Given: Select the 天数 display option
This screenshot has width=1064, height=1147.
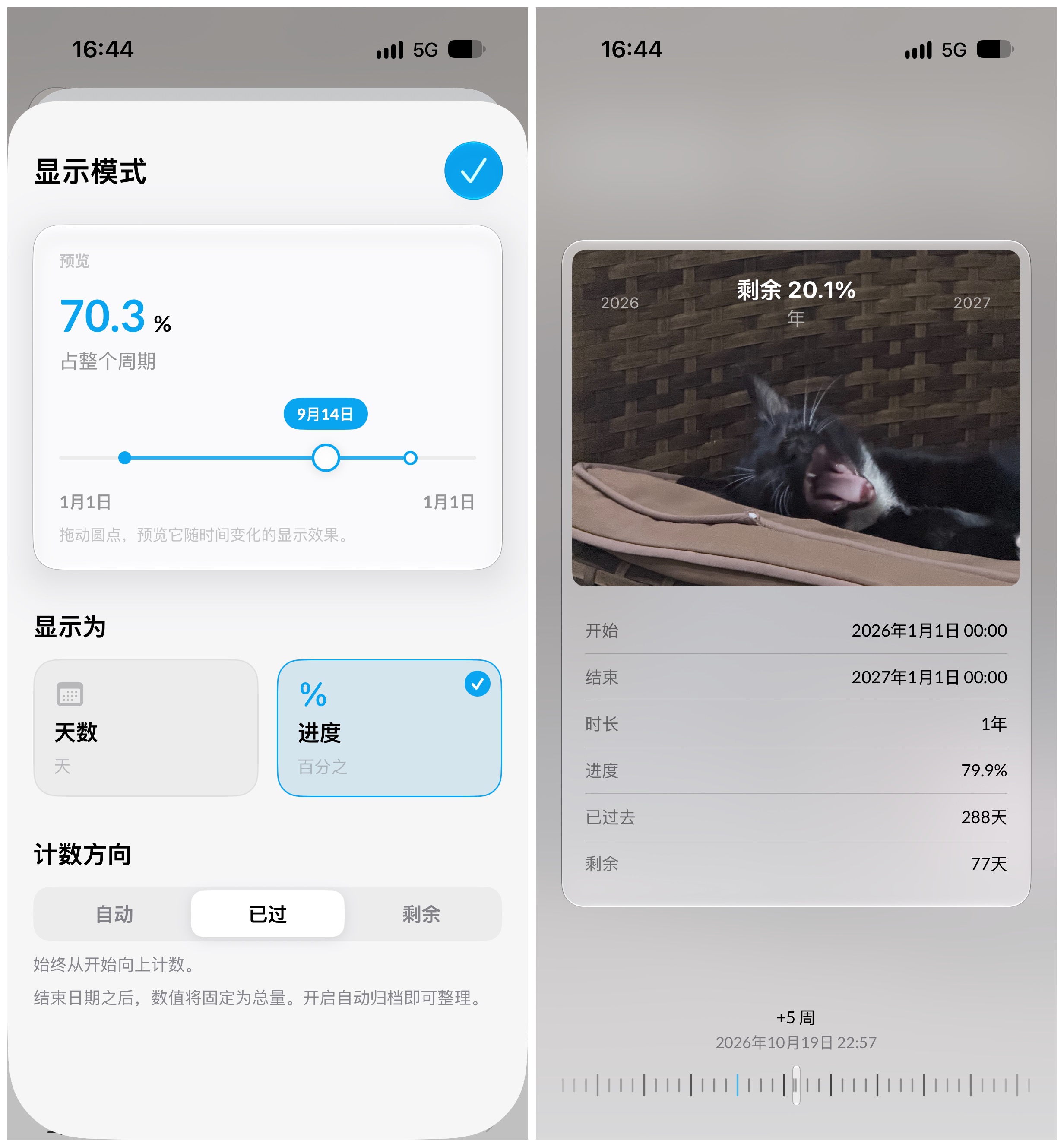Looking at the screenshot, I should [x=146, y=728].
